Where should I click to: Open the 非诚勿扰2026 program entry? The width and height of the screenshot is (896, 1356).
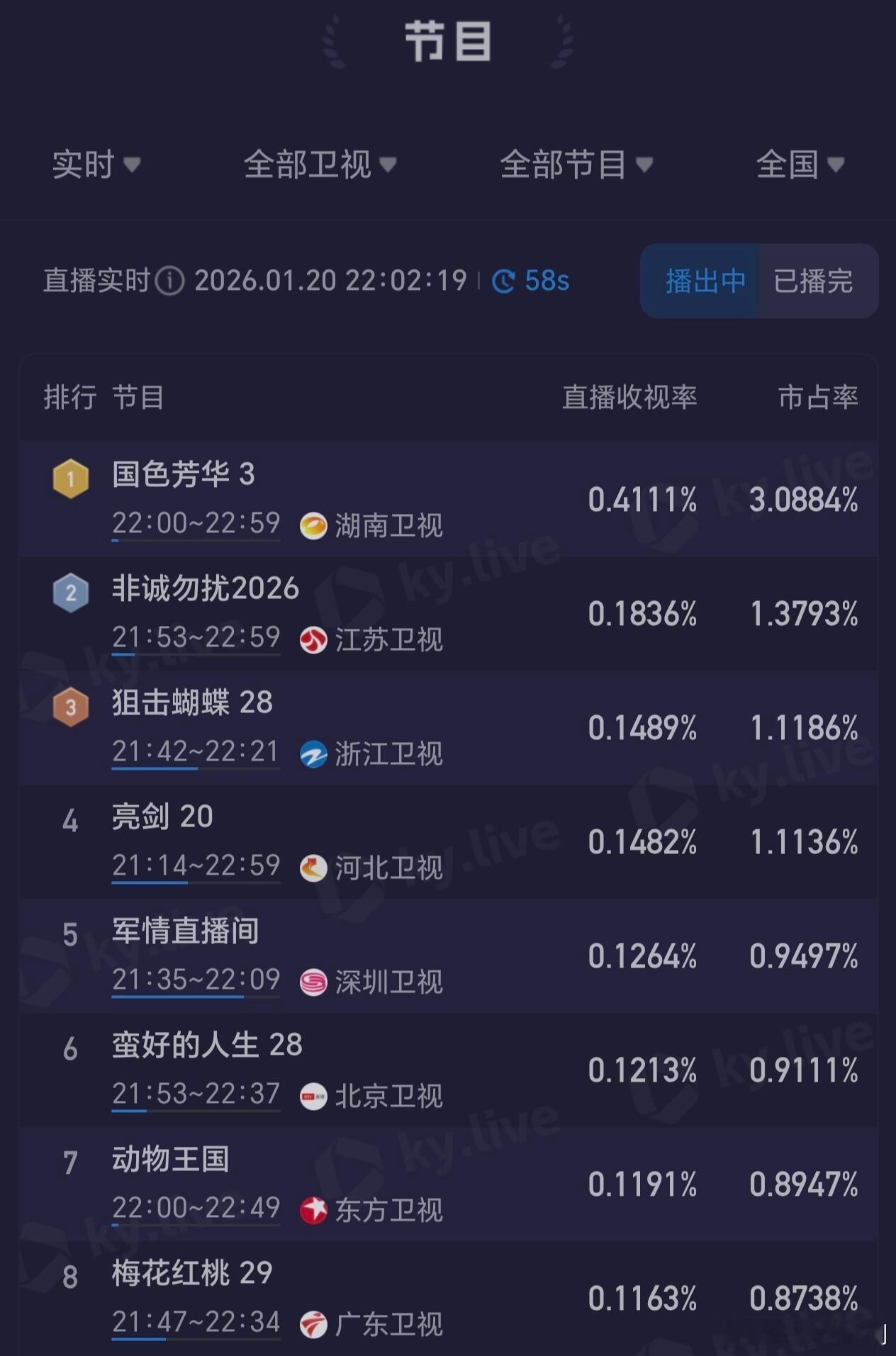[x=205, y=588]
